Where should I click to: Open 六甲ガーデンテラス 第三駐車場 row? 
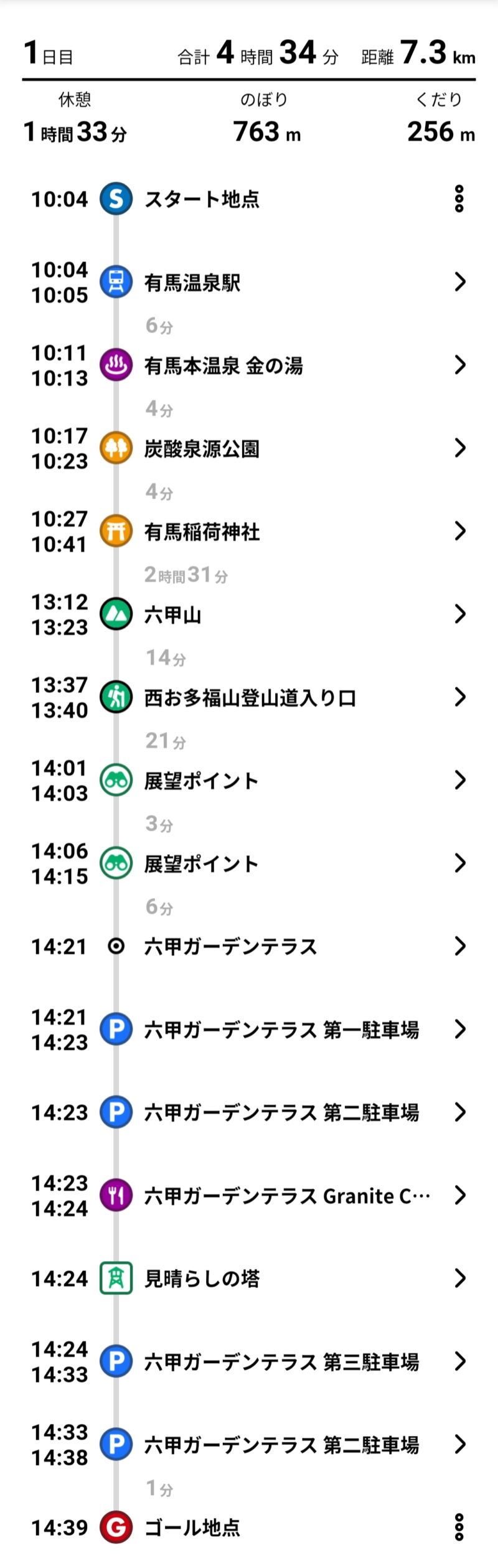point(249,1361)
